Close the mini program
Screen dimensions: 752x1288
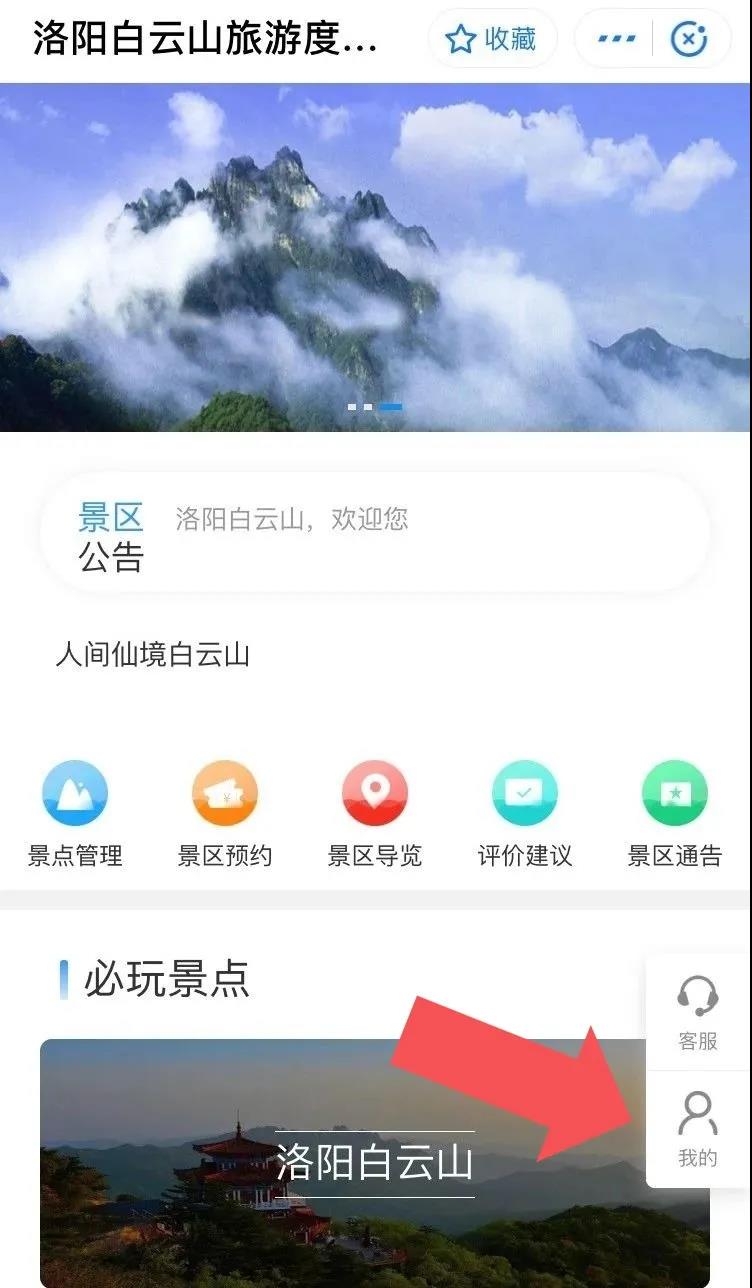(689, 40)
